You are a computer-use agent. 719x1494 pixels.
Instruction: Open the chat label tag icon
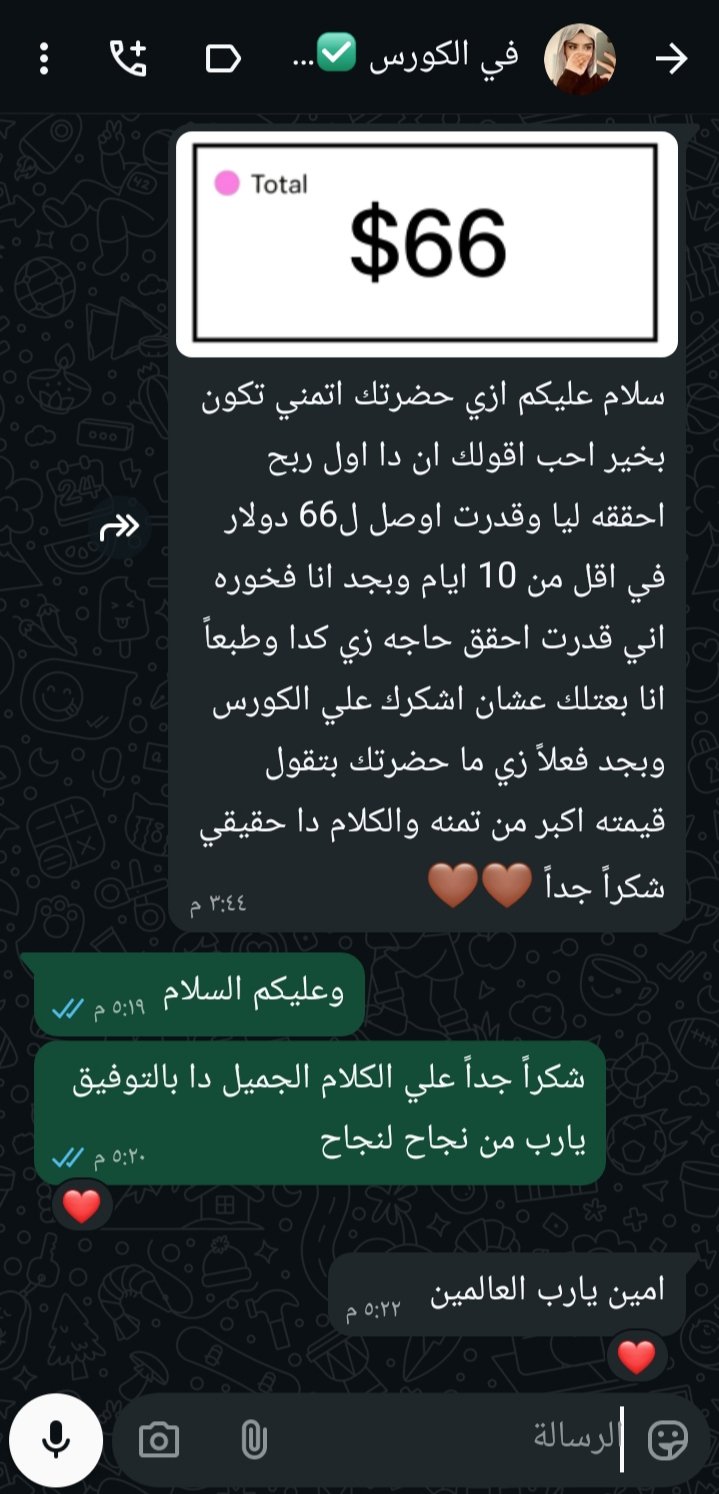click(x=222, y=59)
